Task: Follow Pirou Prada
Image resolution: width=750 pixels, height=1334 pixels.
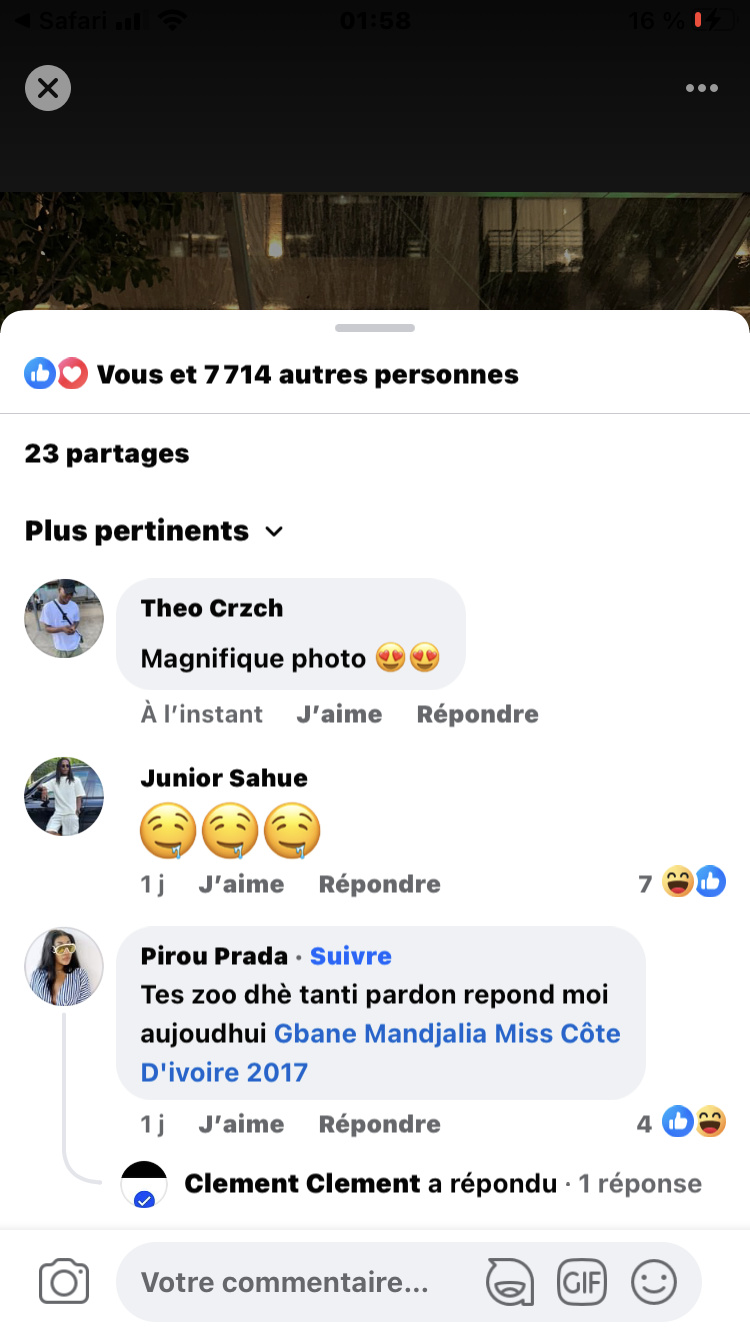Action: pyautogui.click(x=350, y=956)
